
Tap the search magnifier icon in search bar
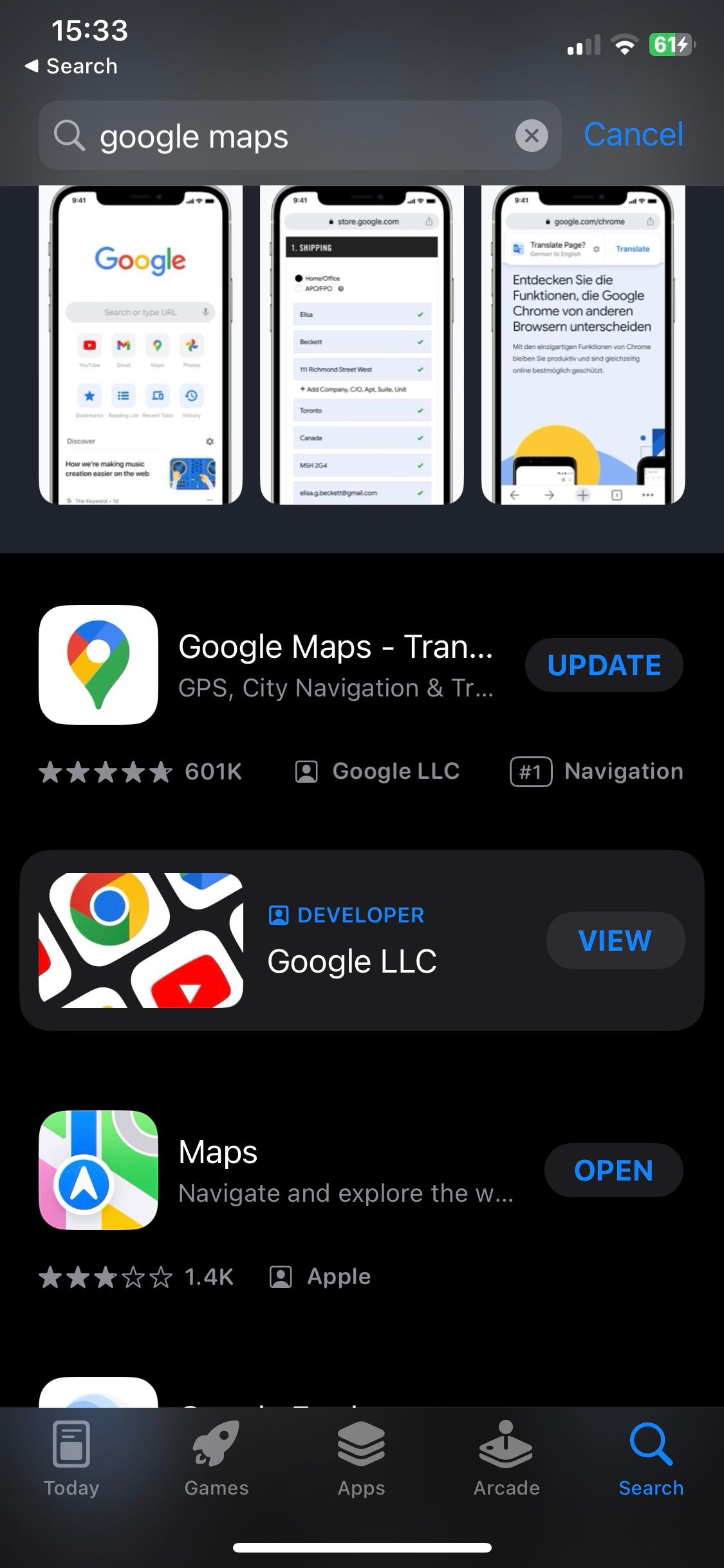coord(69,135)
